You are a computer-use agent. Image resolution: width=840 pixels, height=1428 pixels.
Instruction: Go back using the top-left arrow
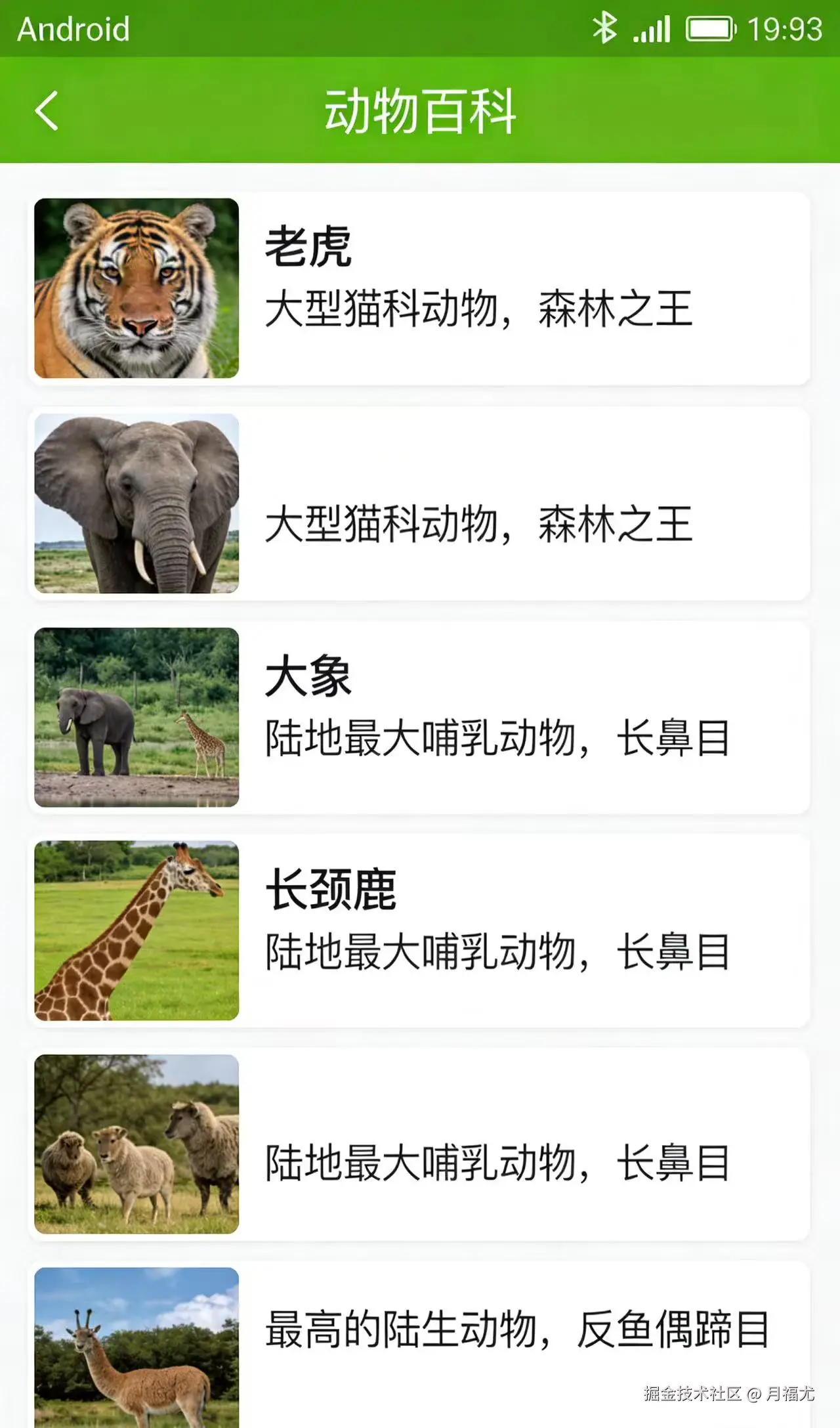click(x=47, y=111)
